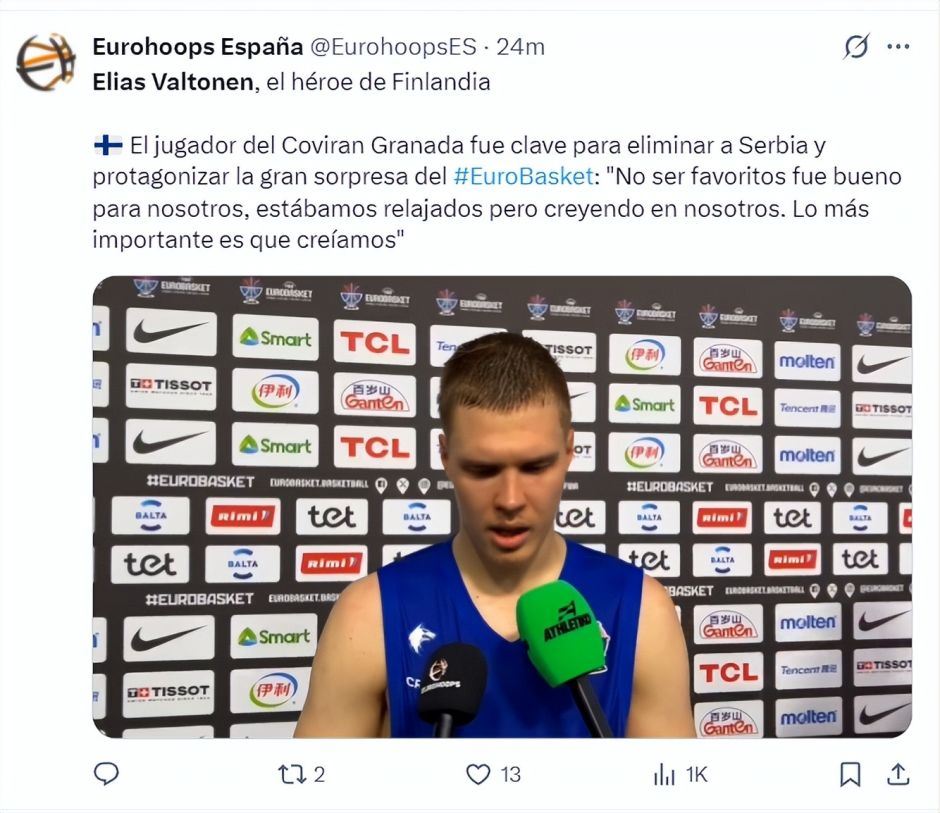Retweet the Elias Valtonen post
This screenshot has height=813, width=940.
pyautogui.click(x=291, y=773)
